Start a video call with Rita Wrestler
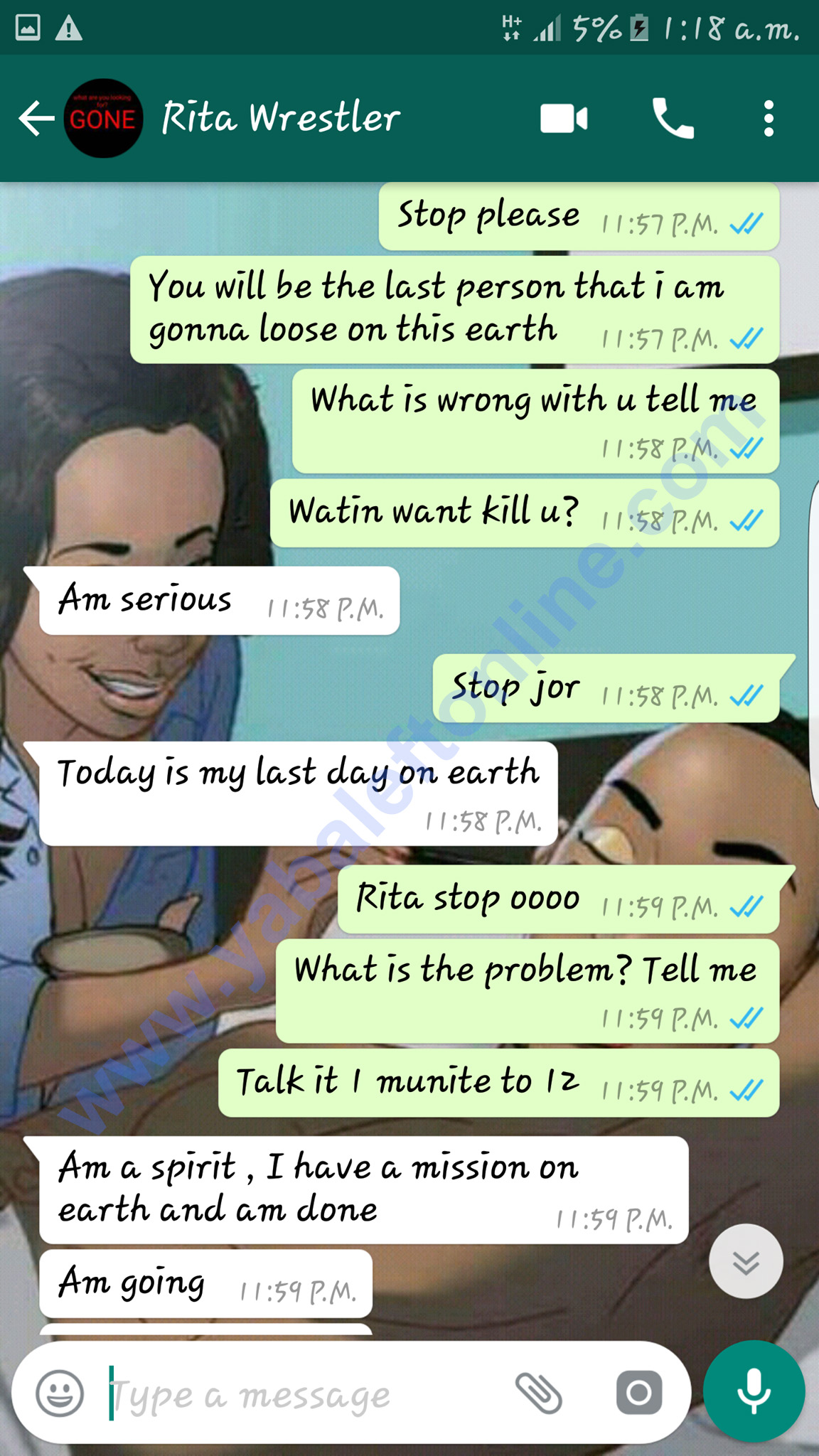Viewport: 819px width, 1456px height. point(563,119)
